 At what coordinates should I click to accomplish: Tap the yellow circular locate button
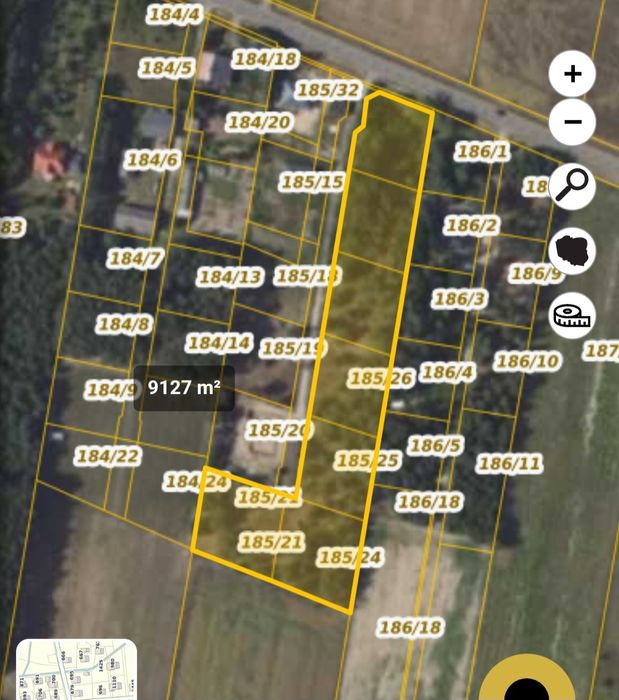click(x=526, y=685)
